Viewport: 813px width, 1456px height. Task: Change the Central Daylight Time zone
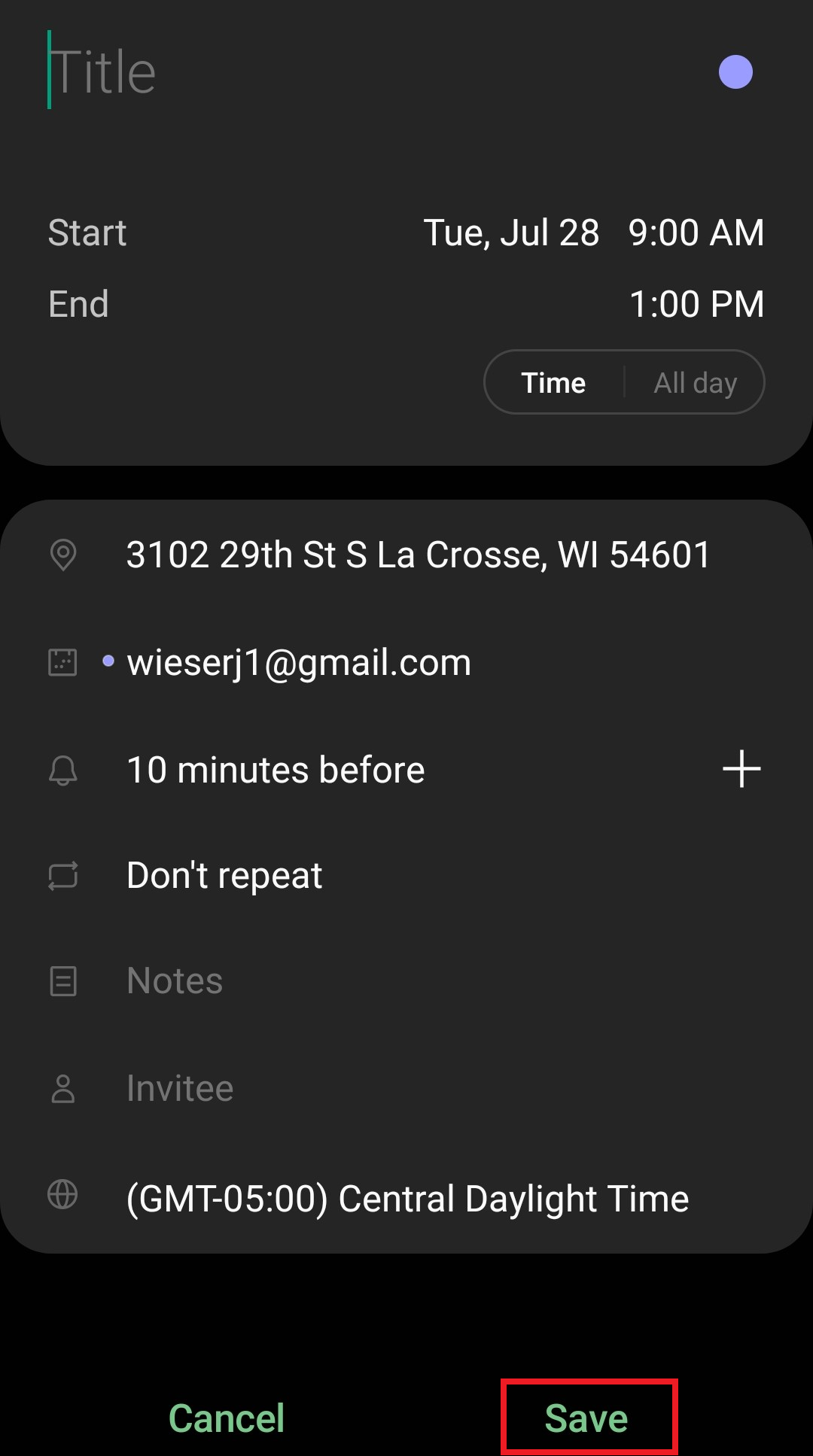pos(407,1199)
